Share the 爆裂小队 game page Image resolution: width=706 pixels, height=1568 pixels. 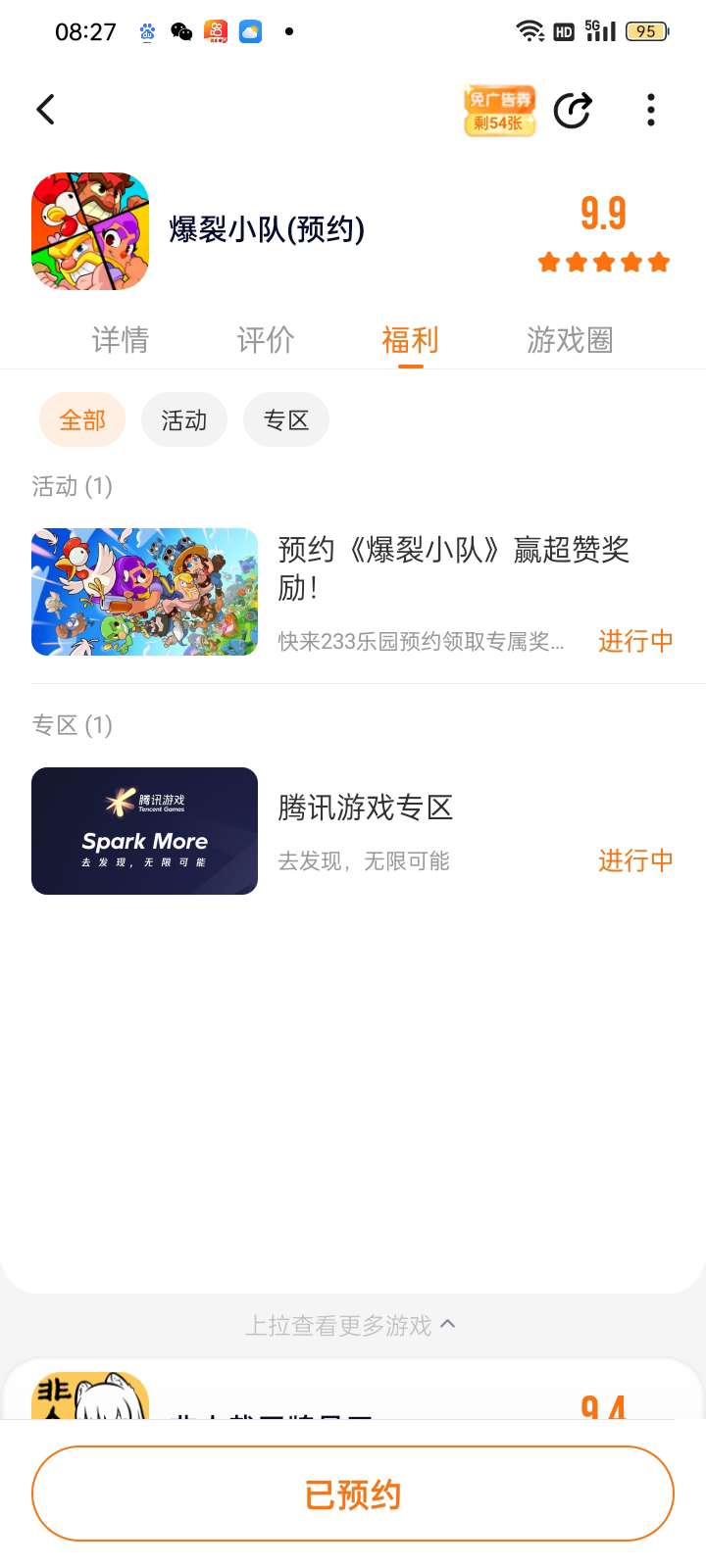[573, 110]
